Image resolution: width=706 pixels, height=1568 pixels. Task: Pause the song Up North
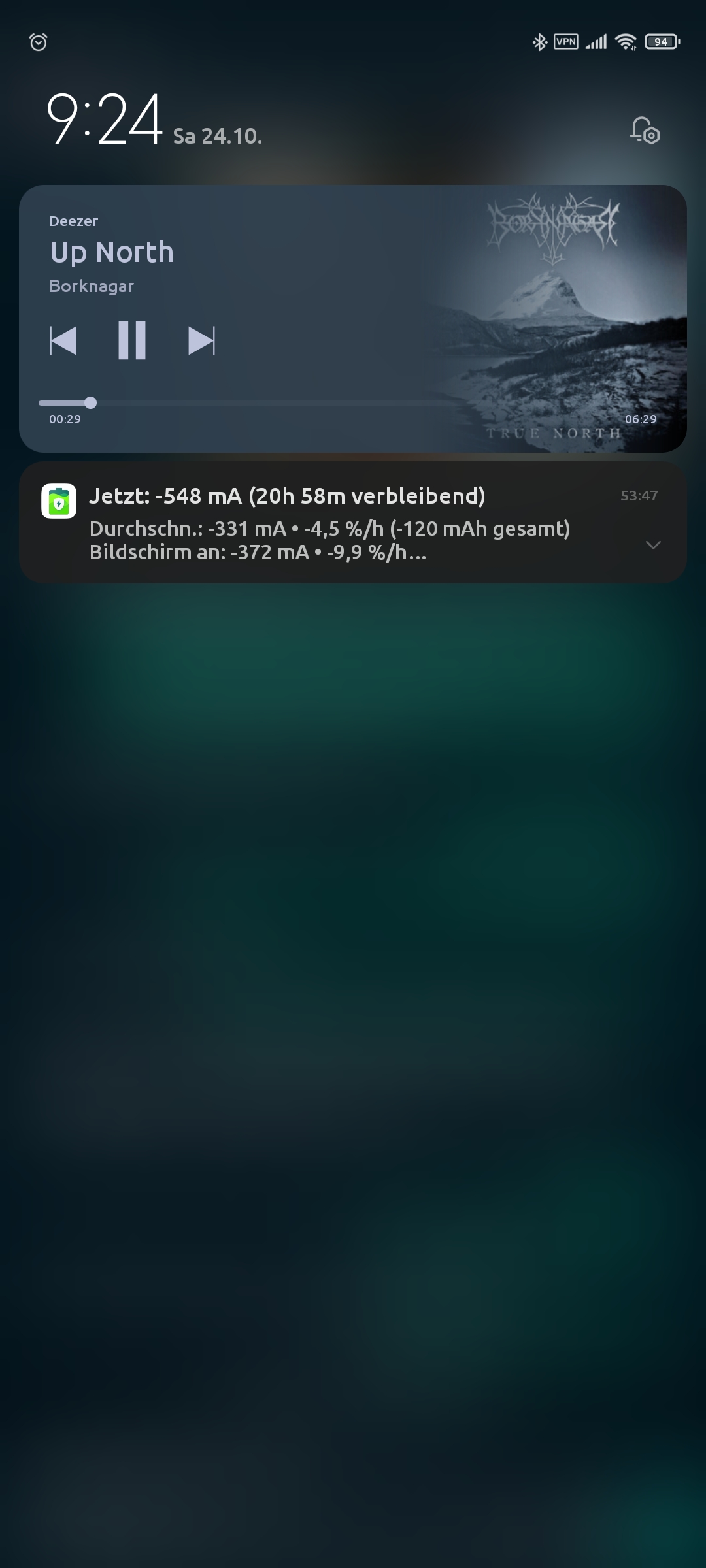(131, 340)
